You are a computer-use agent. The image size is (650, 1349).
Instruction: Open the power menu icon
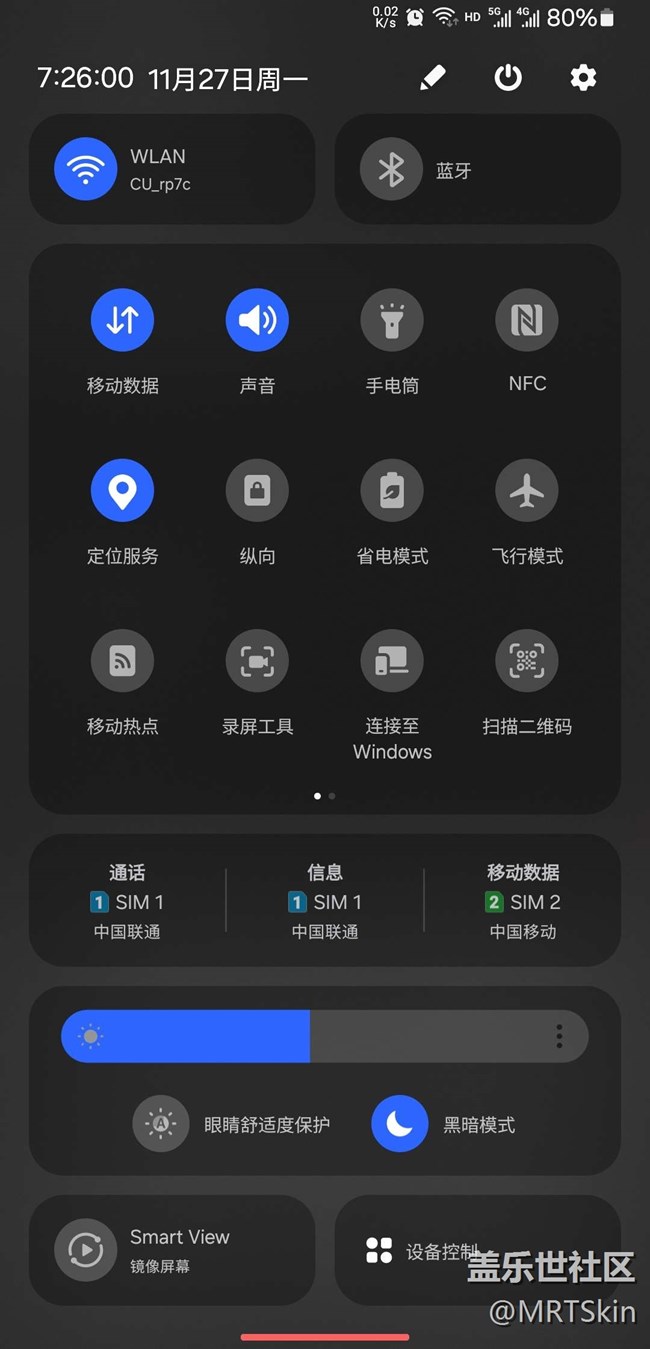tap(508, 78)
